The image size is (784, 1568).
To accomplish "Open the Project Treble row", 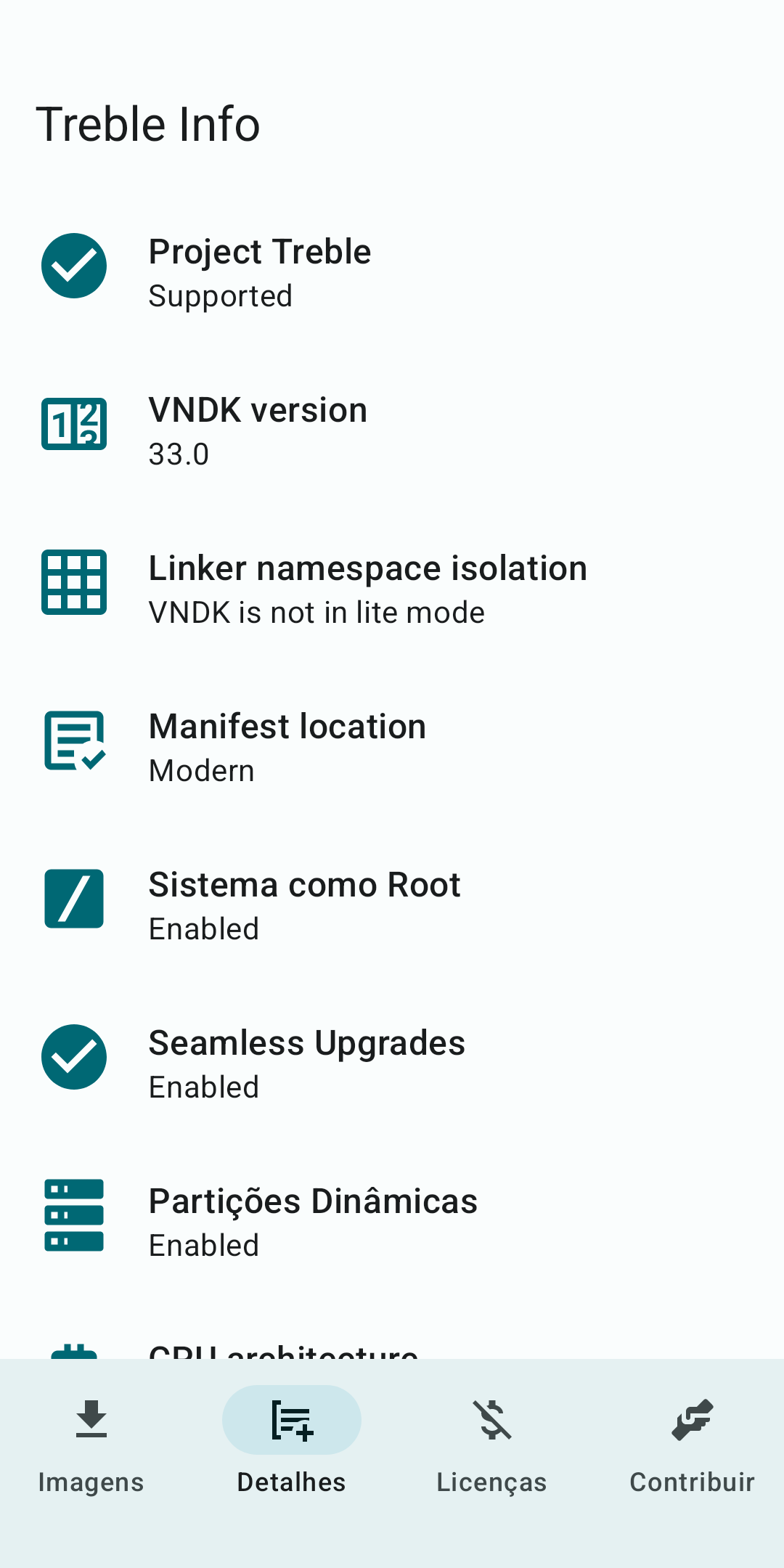I will pyautogui.click(x=392, y=272).
